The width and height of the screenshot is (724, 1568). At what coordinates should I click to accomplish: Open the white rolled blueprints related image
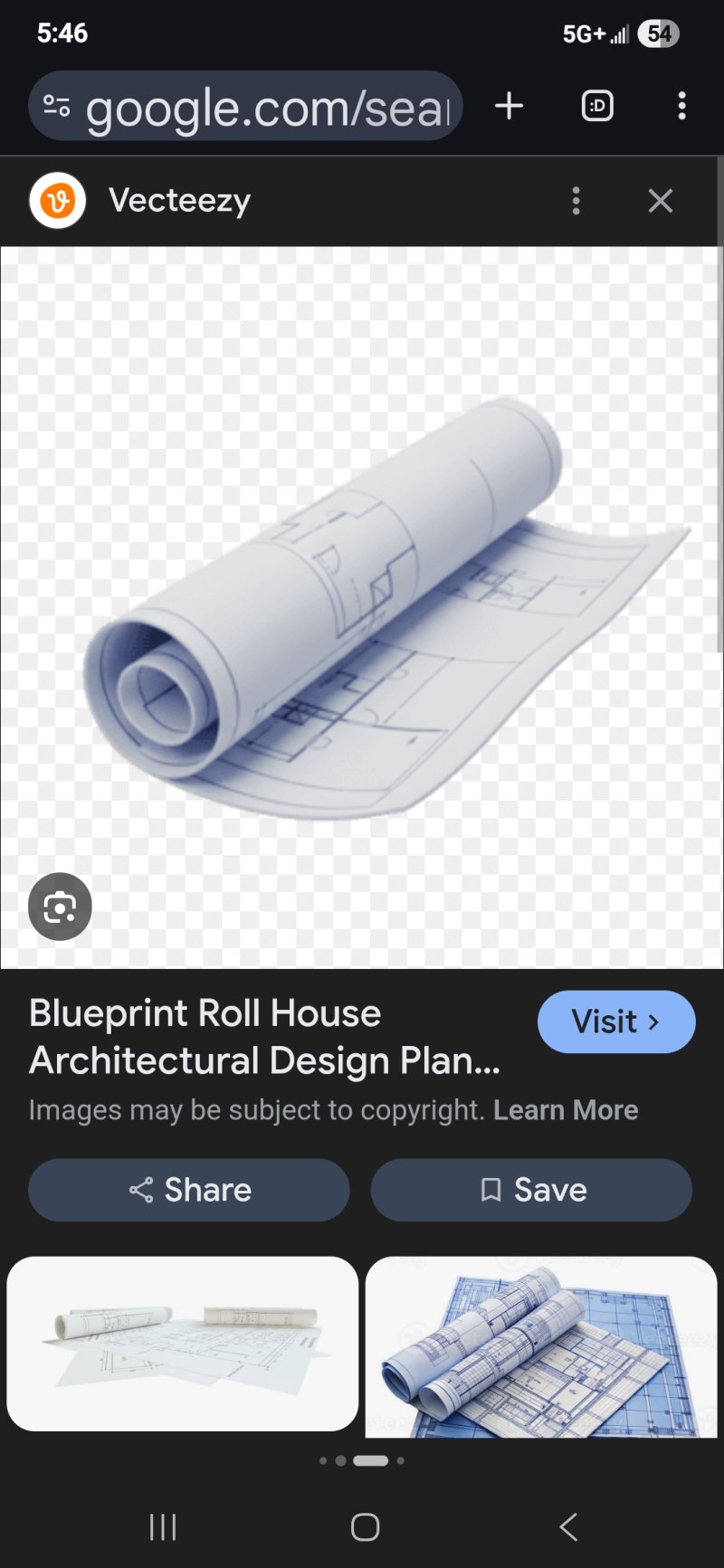click(x=183, y=1343)
